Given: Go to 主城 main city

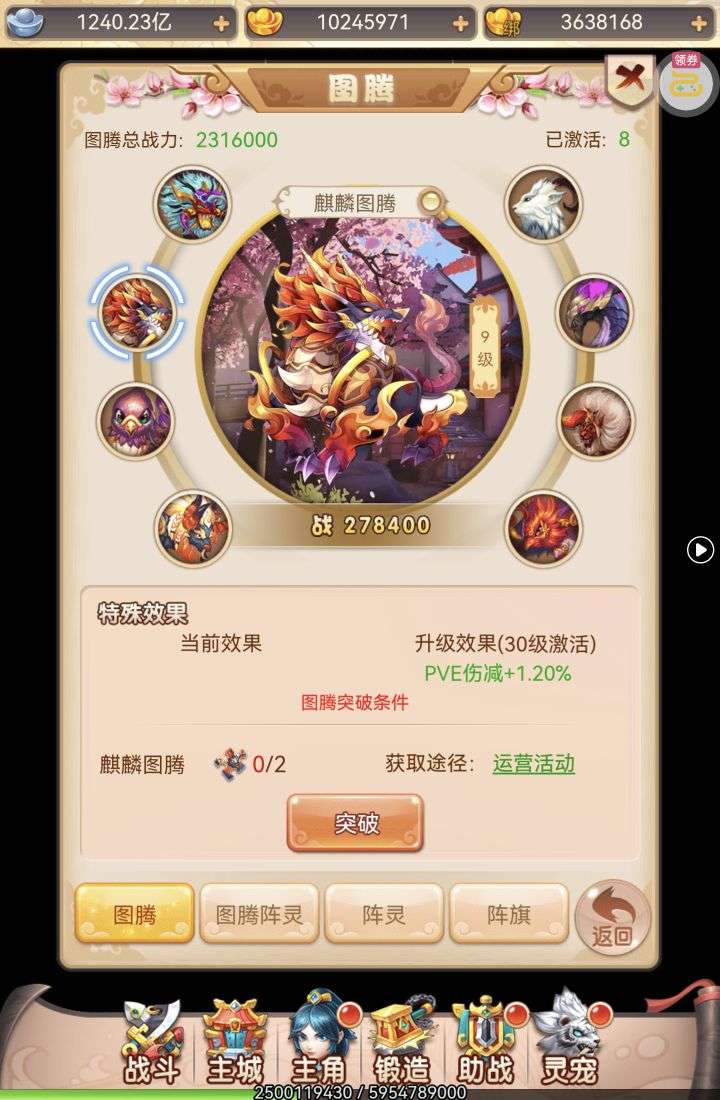Looking at the screenshot, I should 235,1042.
